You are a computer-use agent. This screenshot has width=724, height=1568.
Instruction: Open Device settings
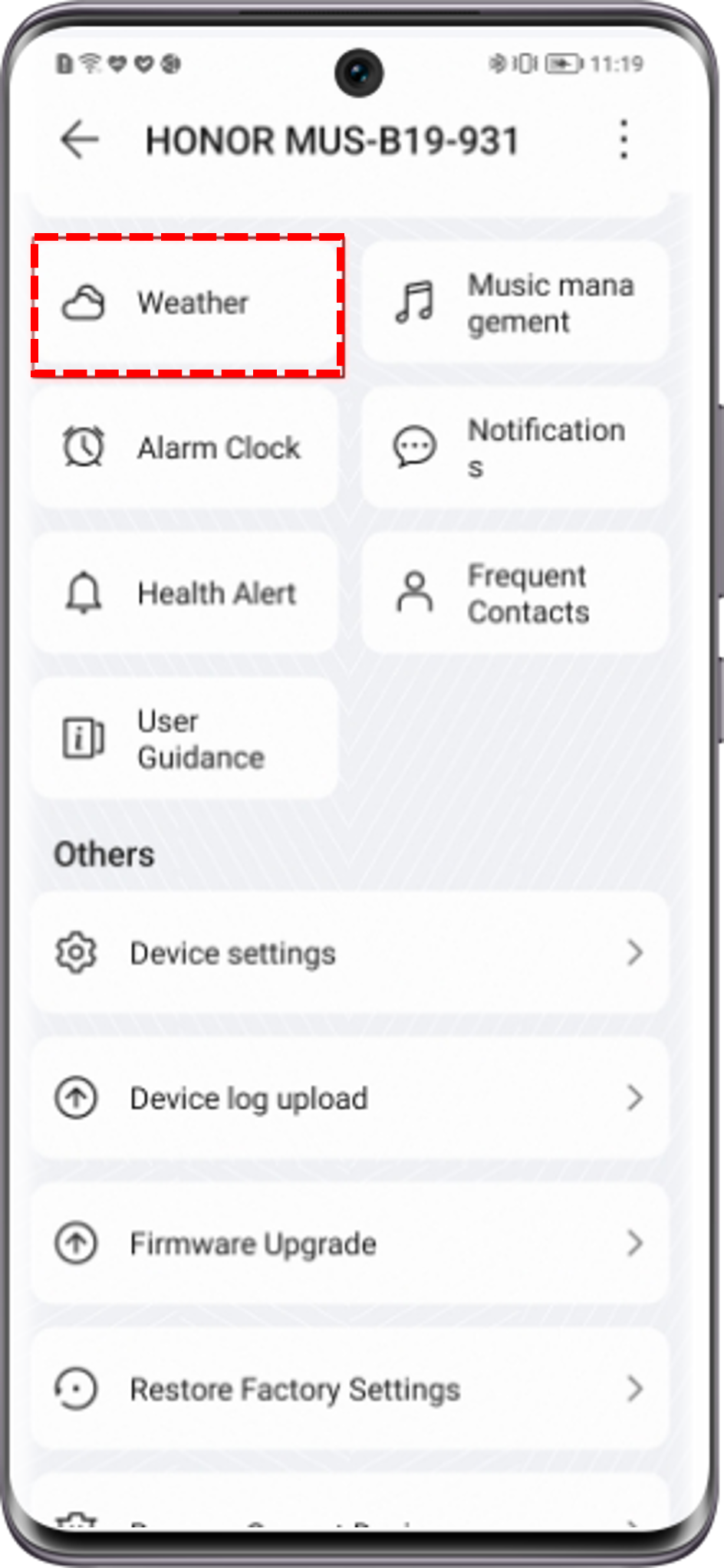click(x=350, y=953)
